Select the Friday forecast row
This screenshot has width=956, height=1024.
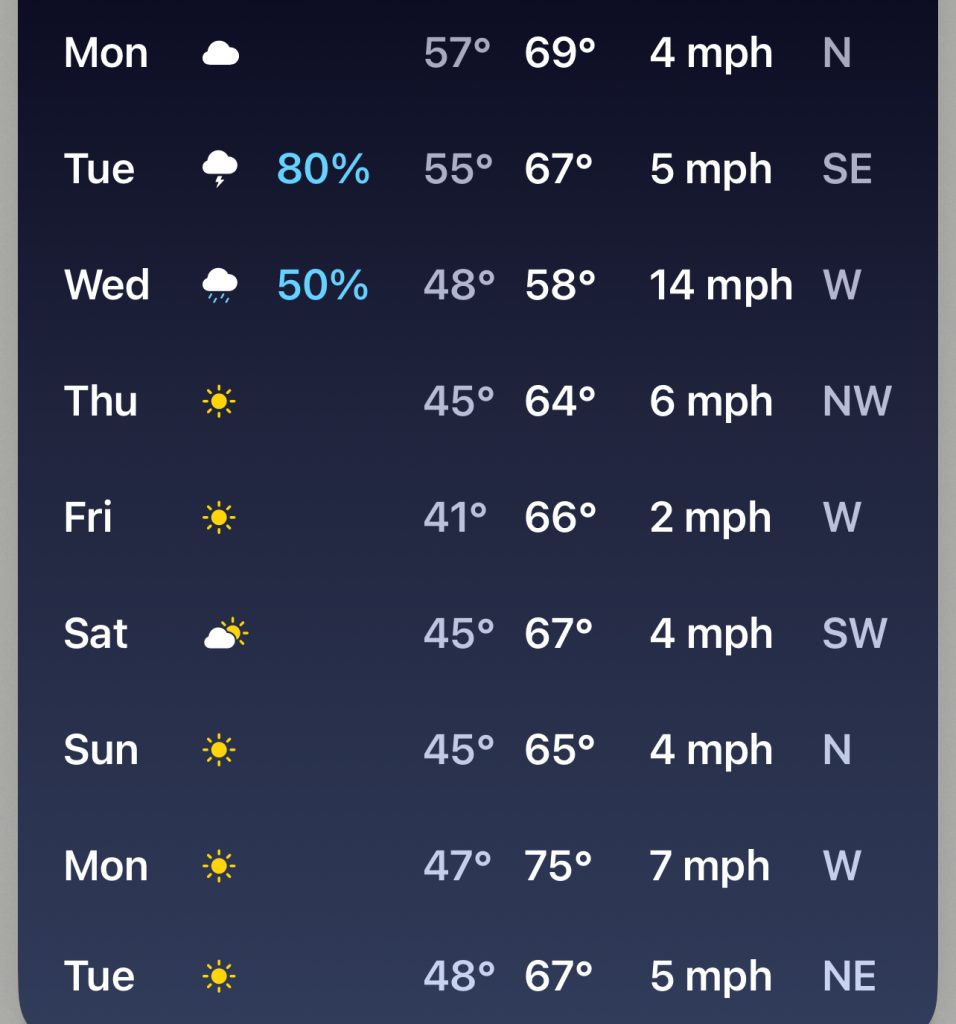pyautogui.click(x=477, y=517)
